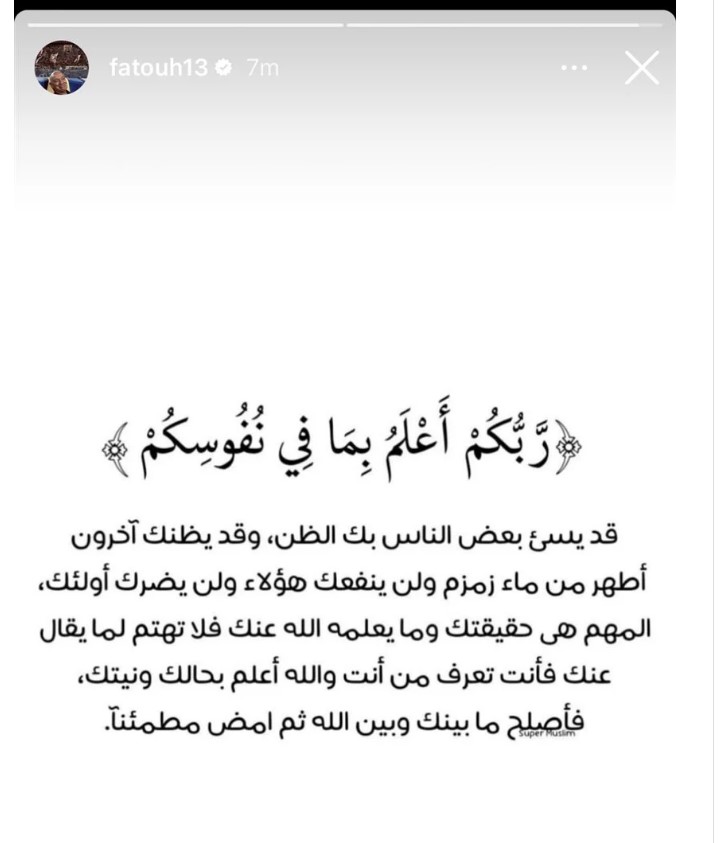Open fatouh13's profile picture
The image size is (721, 843).
point(64,68)
